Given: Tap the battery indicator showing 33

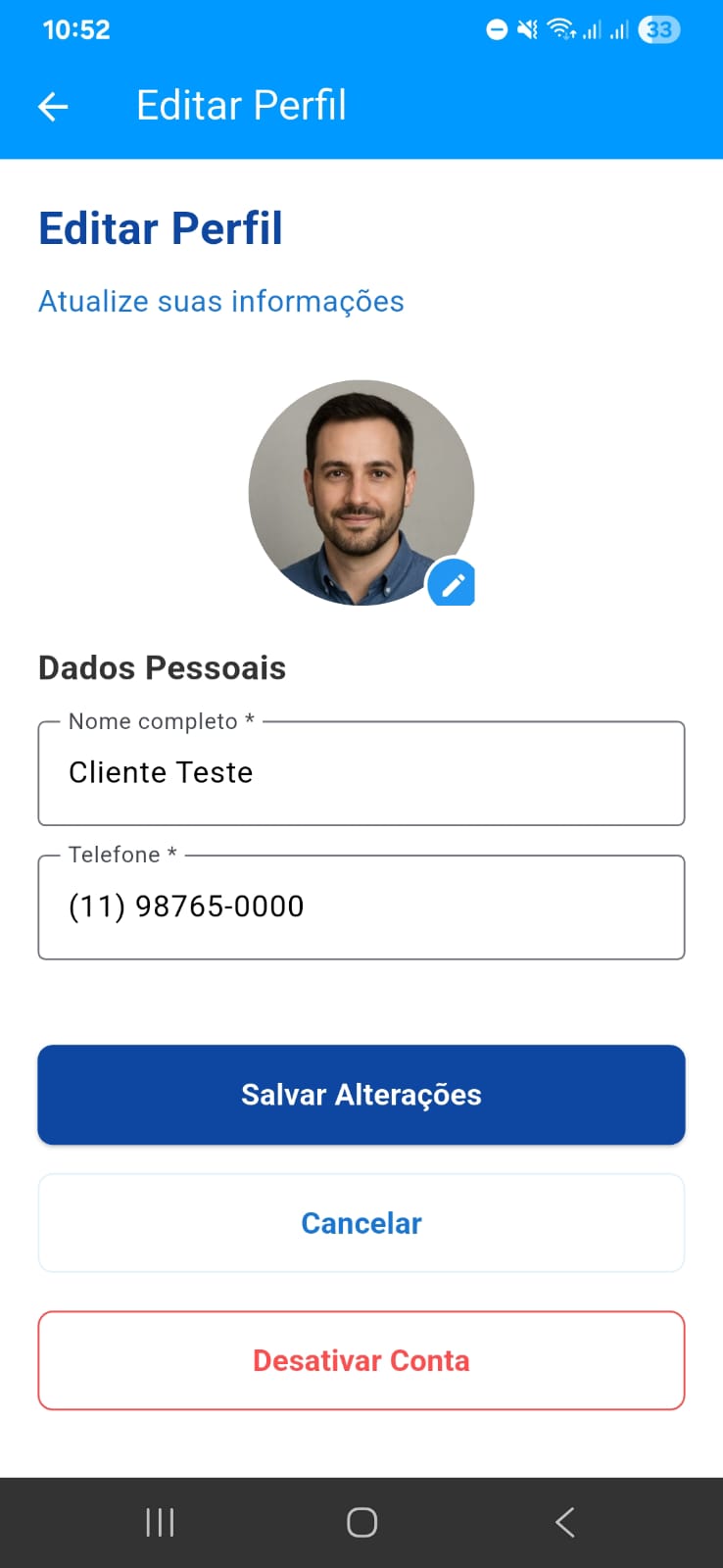Looking at the screenshot, I should [x=658, y=29].
